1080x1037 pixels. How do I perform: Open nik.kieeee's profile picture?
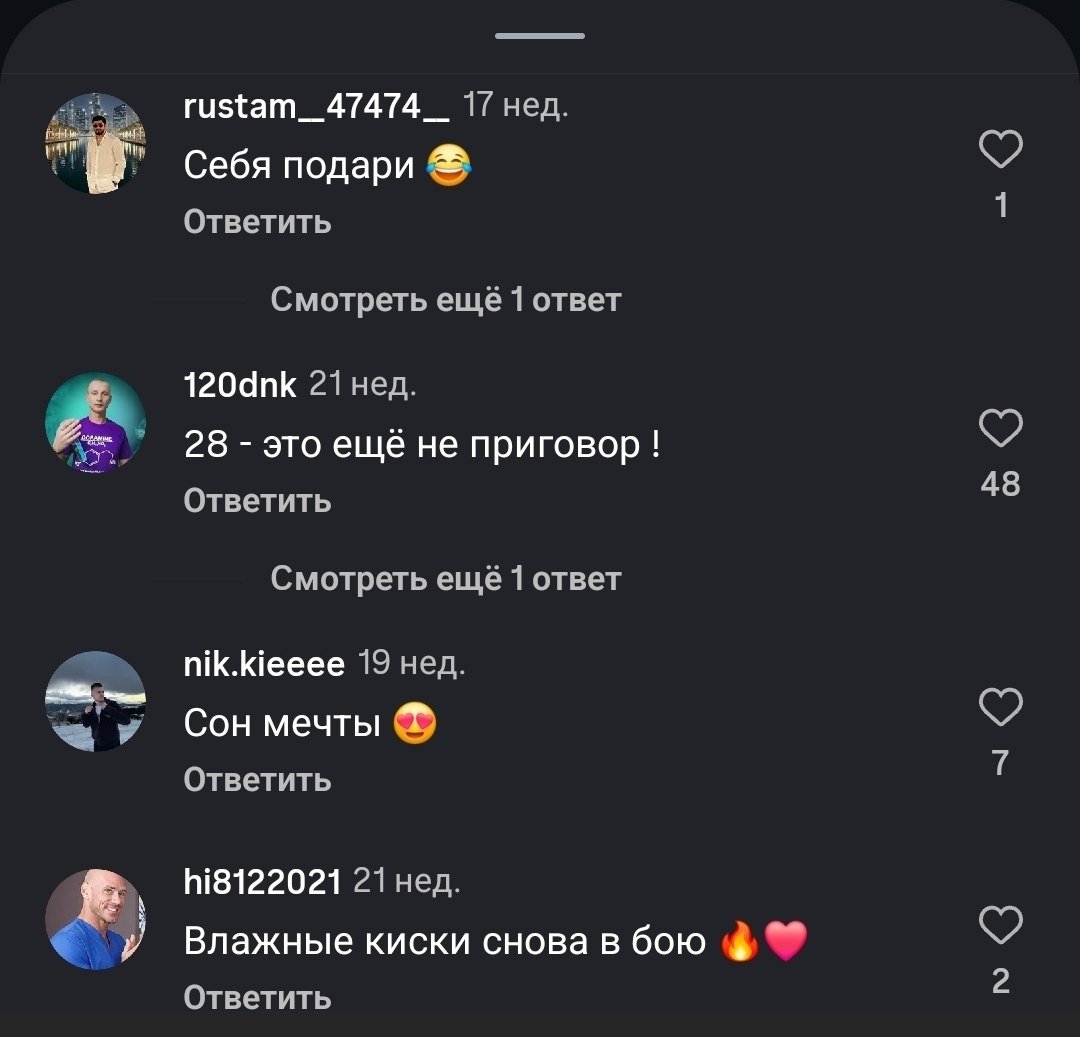click(96, 701)
